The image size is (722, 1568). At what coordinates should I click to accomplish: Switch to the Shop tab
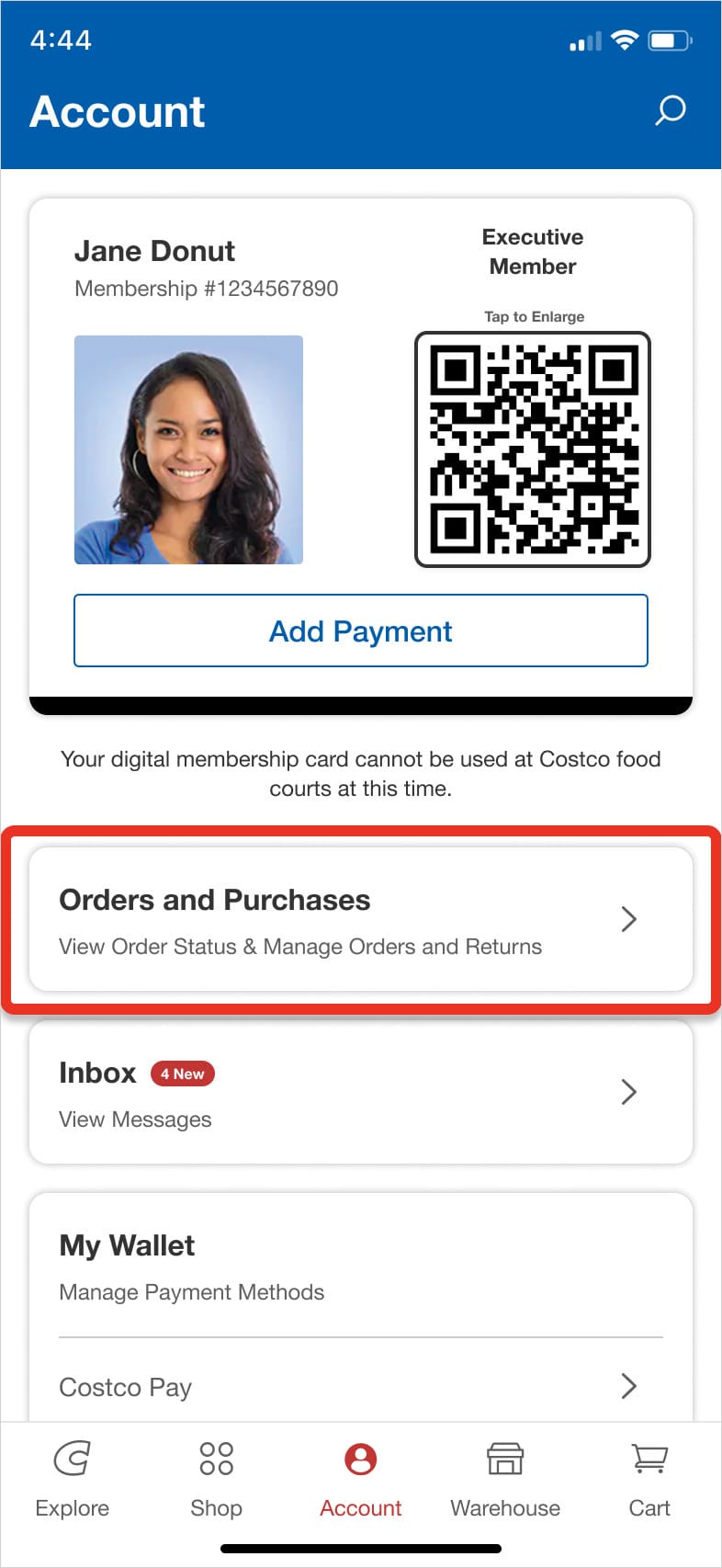click(x=217, y=1480)
